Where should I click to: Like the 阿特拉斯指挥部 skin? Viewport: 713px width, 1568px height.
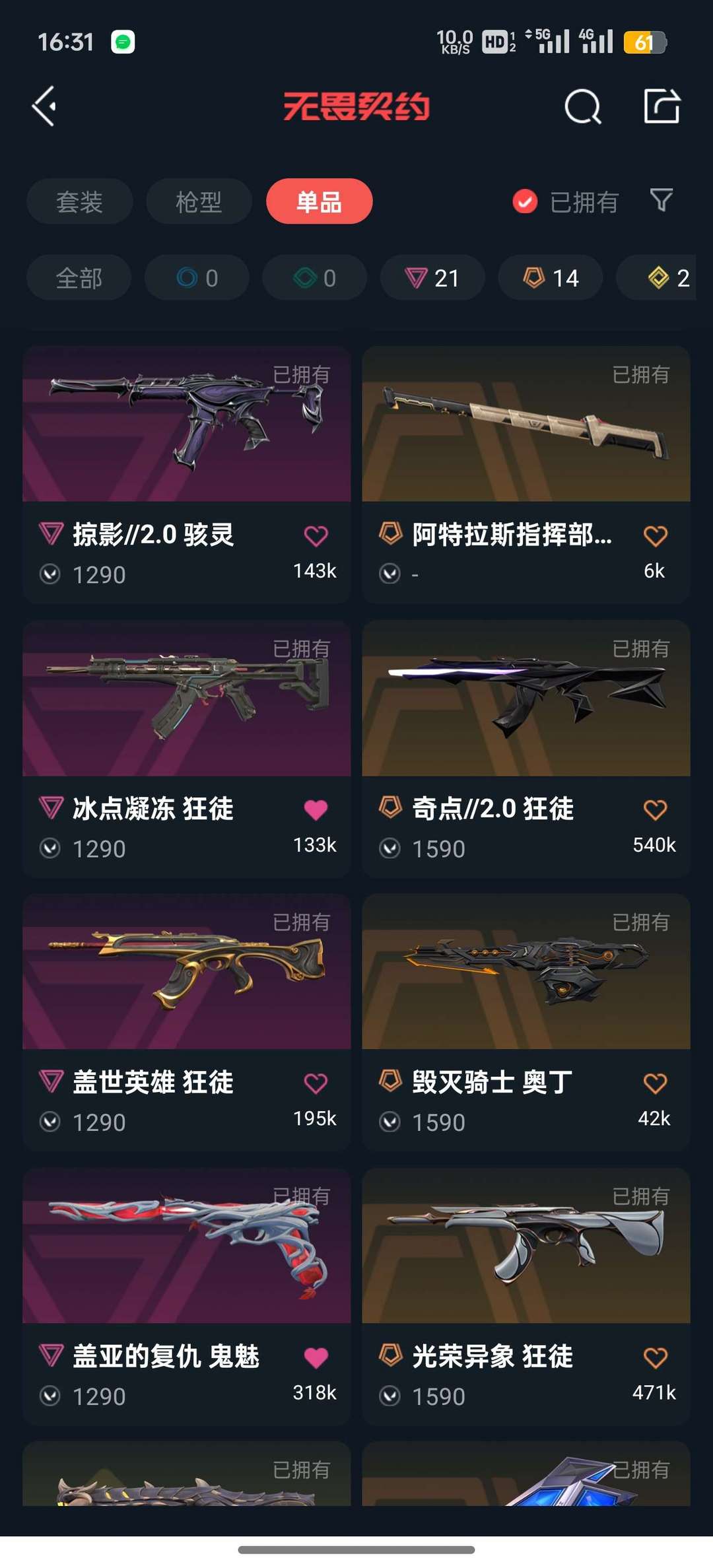pyautogui.click(x=655, y=535)
